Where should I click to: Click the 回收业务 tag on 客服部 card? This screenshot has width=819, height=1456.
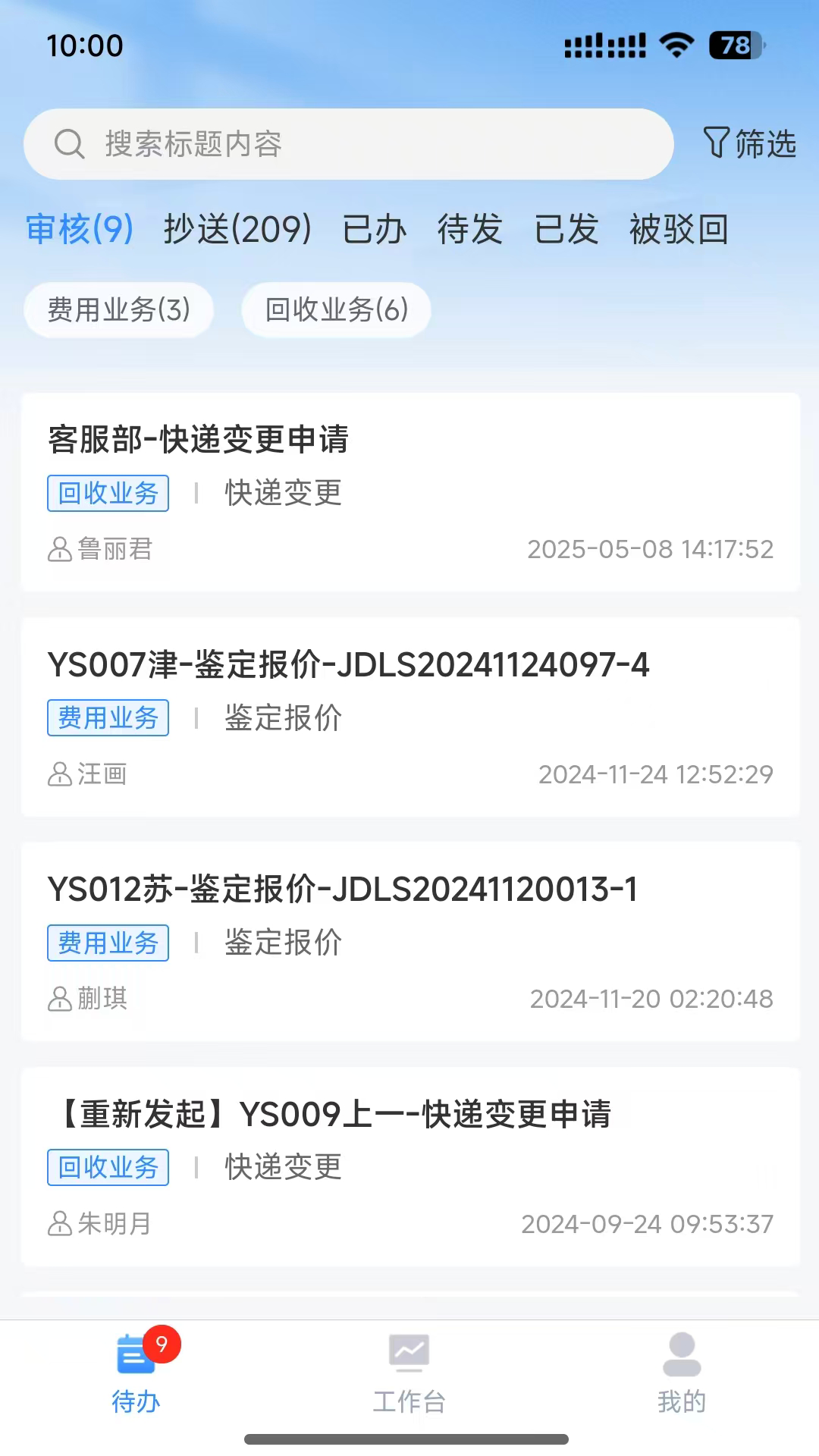[107, 494]
